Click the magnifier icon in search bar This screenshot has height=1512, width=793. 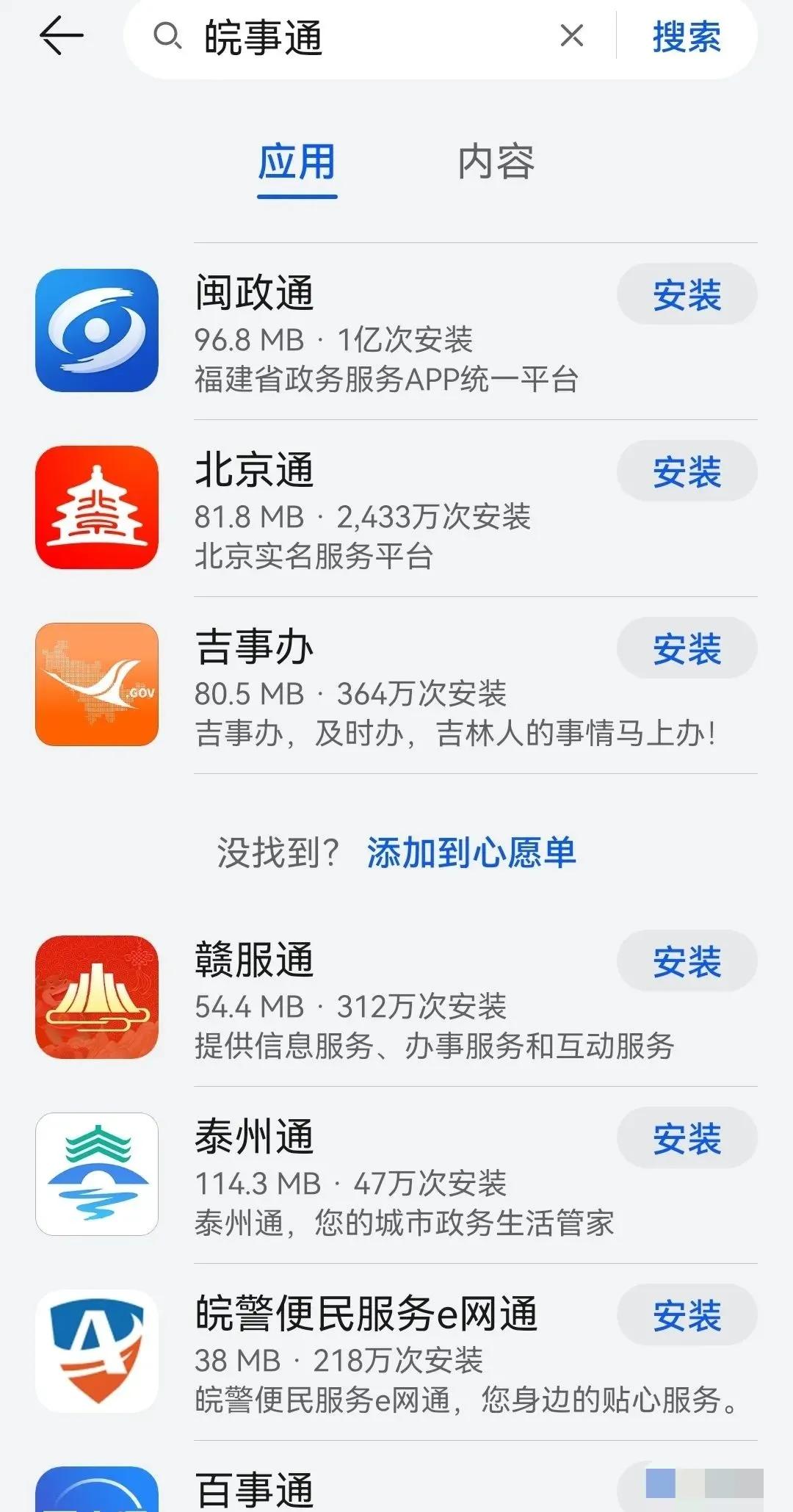[169, 37]
